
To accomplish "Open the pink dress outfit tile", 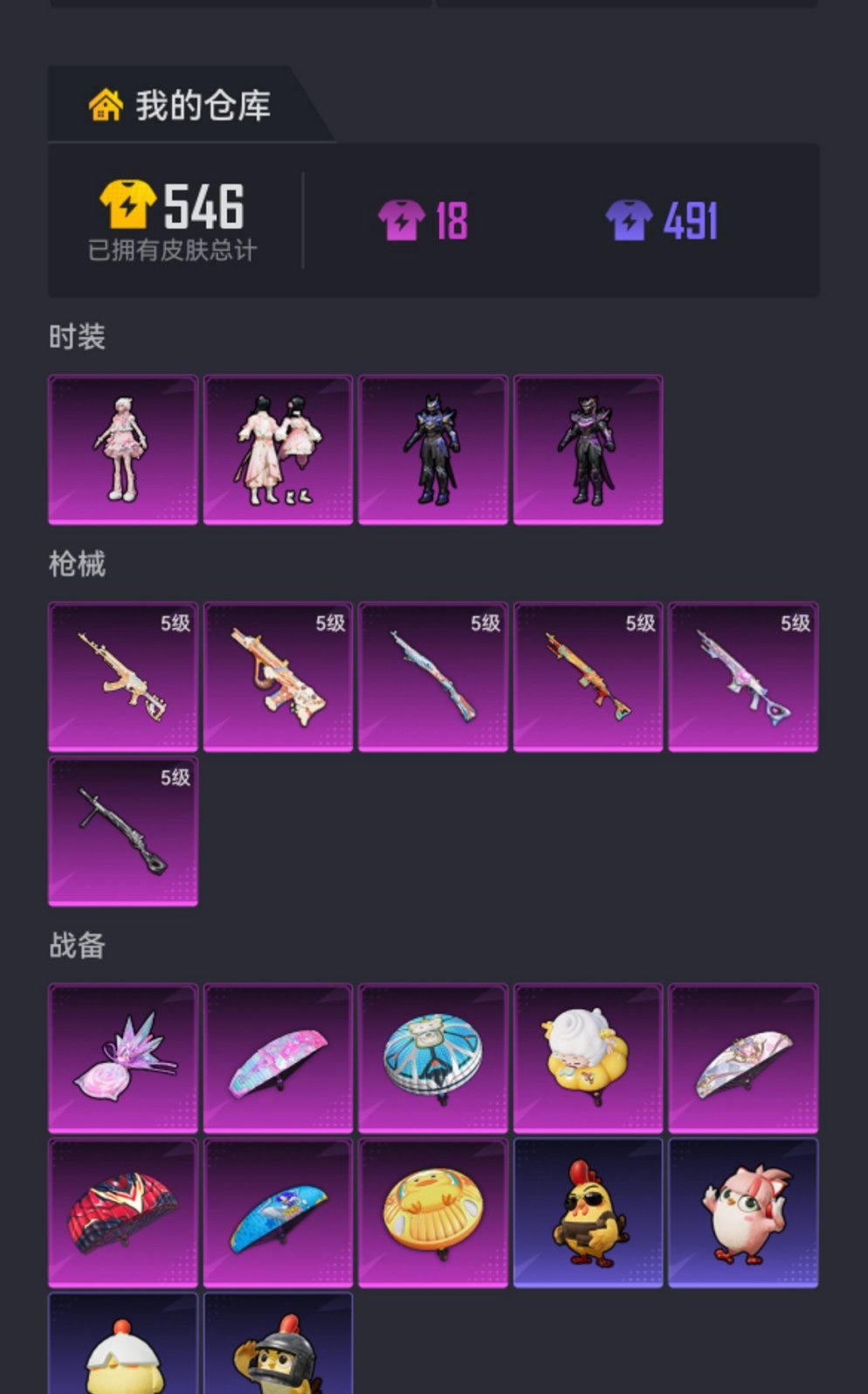I will (x=123, y=449).
